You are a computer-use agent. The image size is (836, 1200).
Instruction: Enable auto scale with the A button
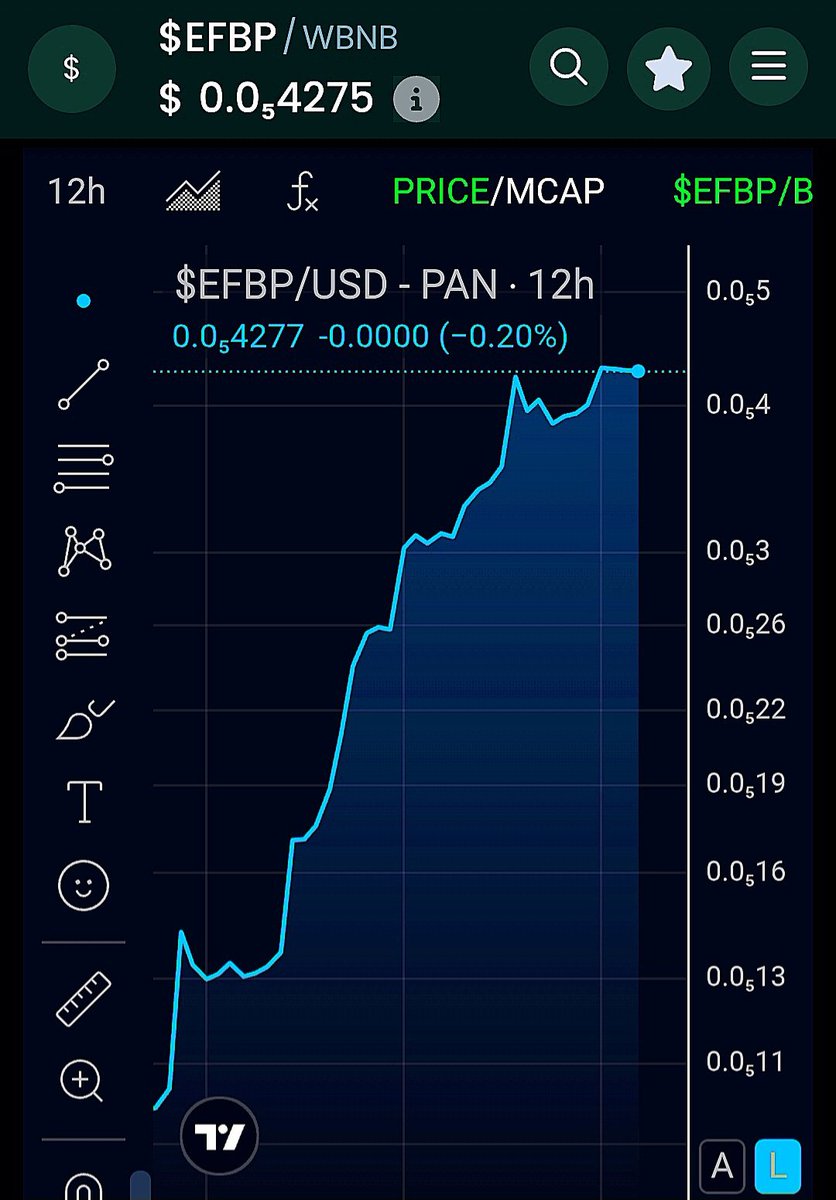coord(722,1165)
